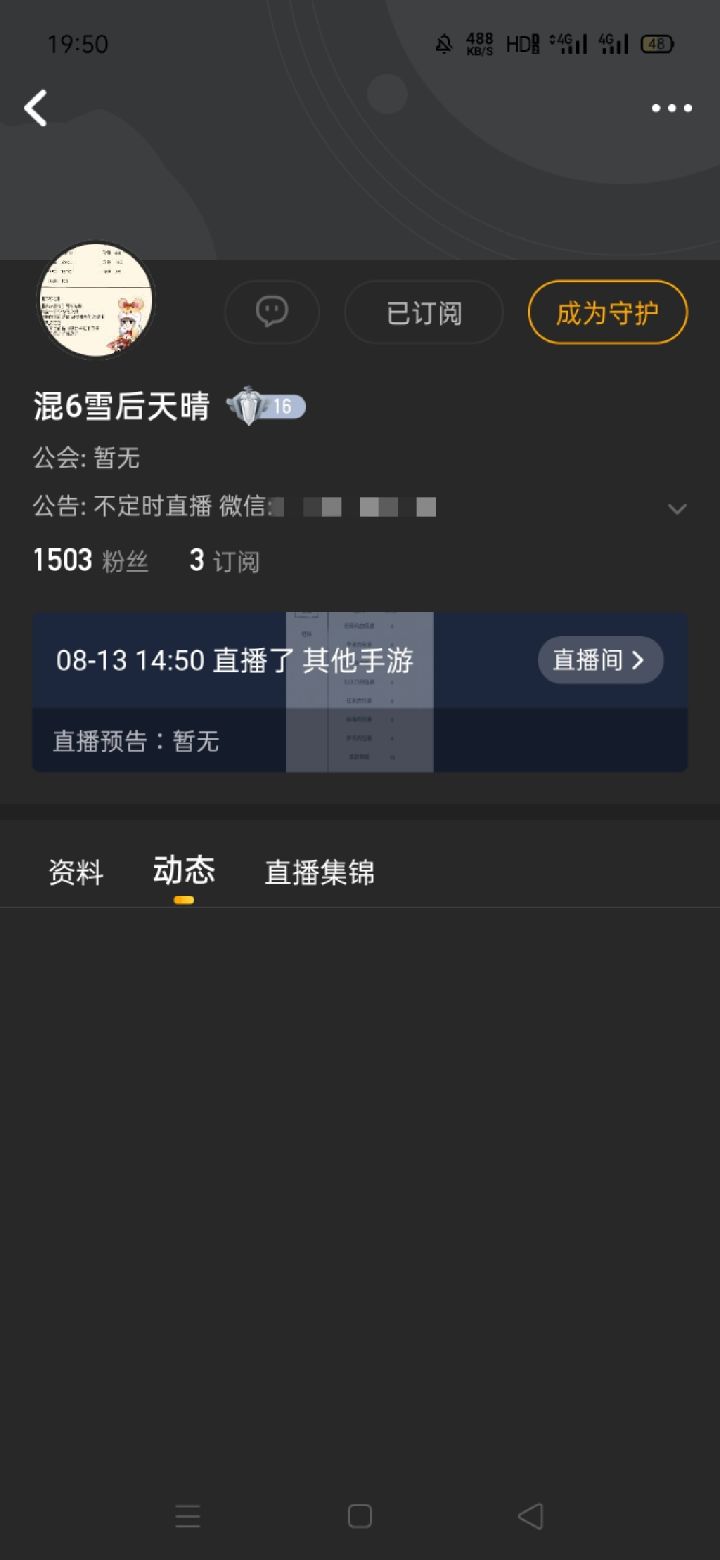Open the 3 订阅 subscriptions list

pyautogui.click(x=222, y=560)
